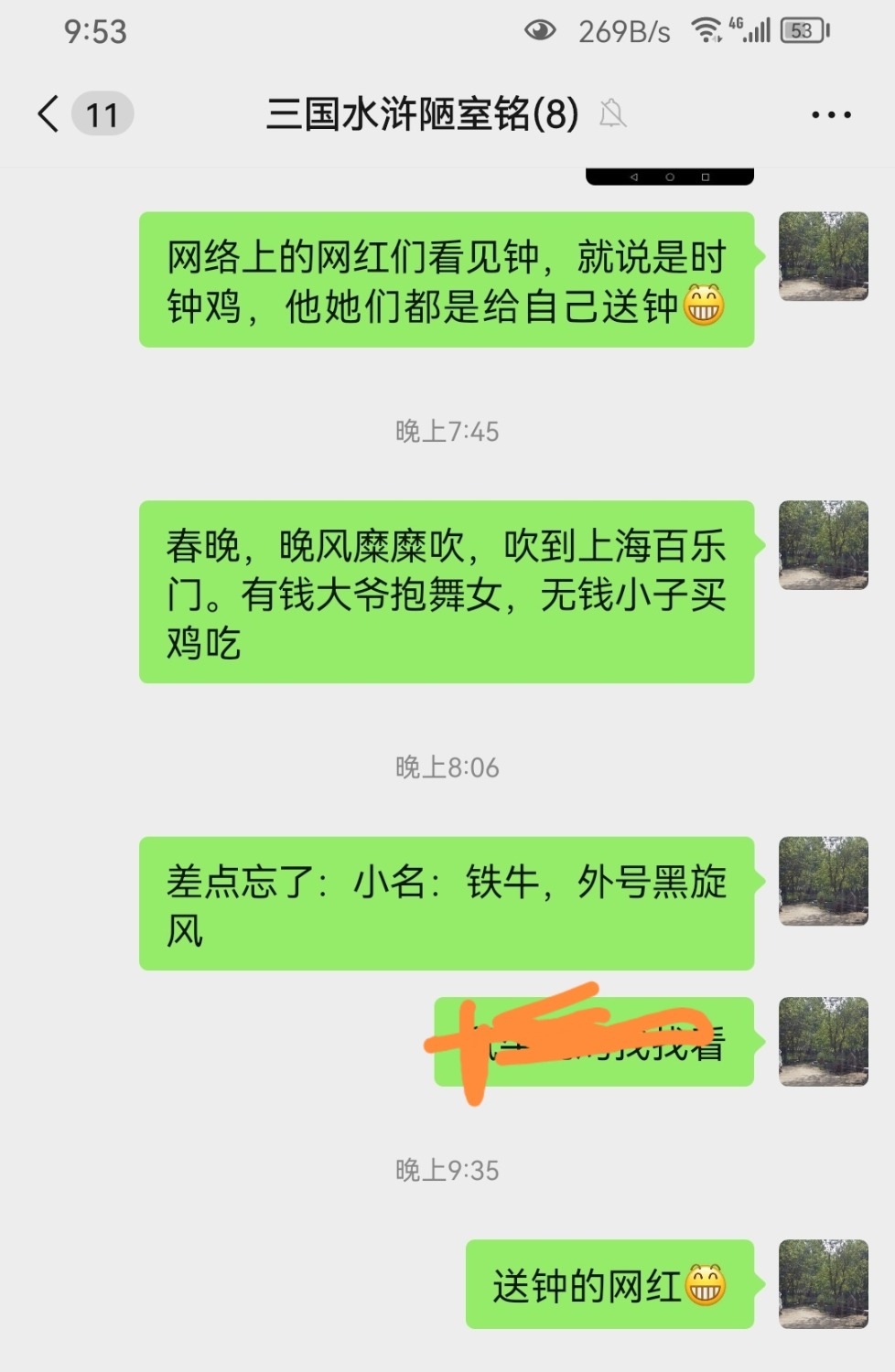Image resolution: width=895 pixels, height=1372 pixels.
Task: Tap the Wi-Fi icon in the status bar
Action: tap(709, 29)
